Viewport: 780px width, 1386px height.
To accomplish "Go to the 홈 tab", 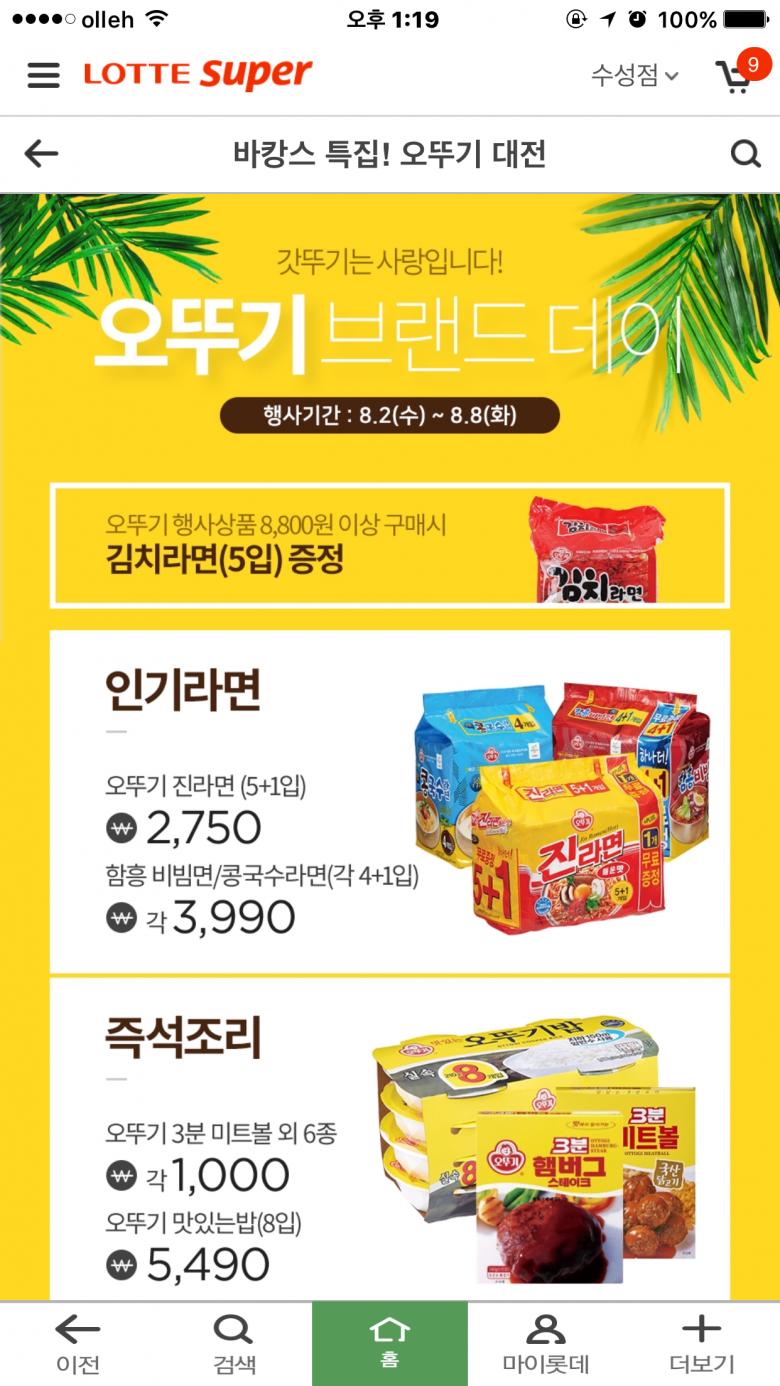I will coord(390,1344).
